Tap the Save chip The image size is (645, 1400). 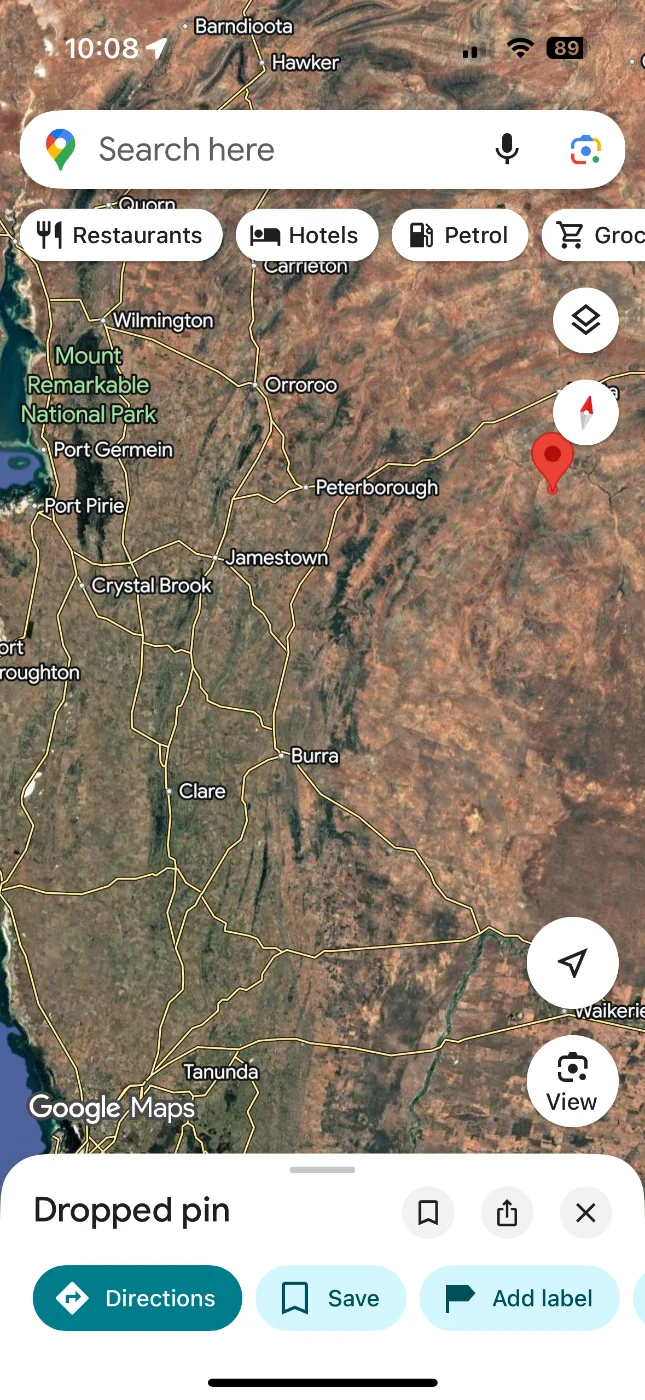[331, 1298]
